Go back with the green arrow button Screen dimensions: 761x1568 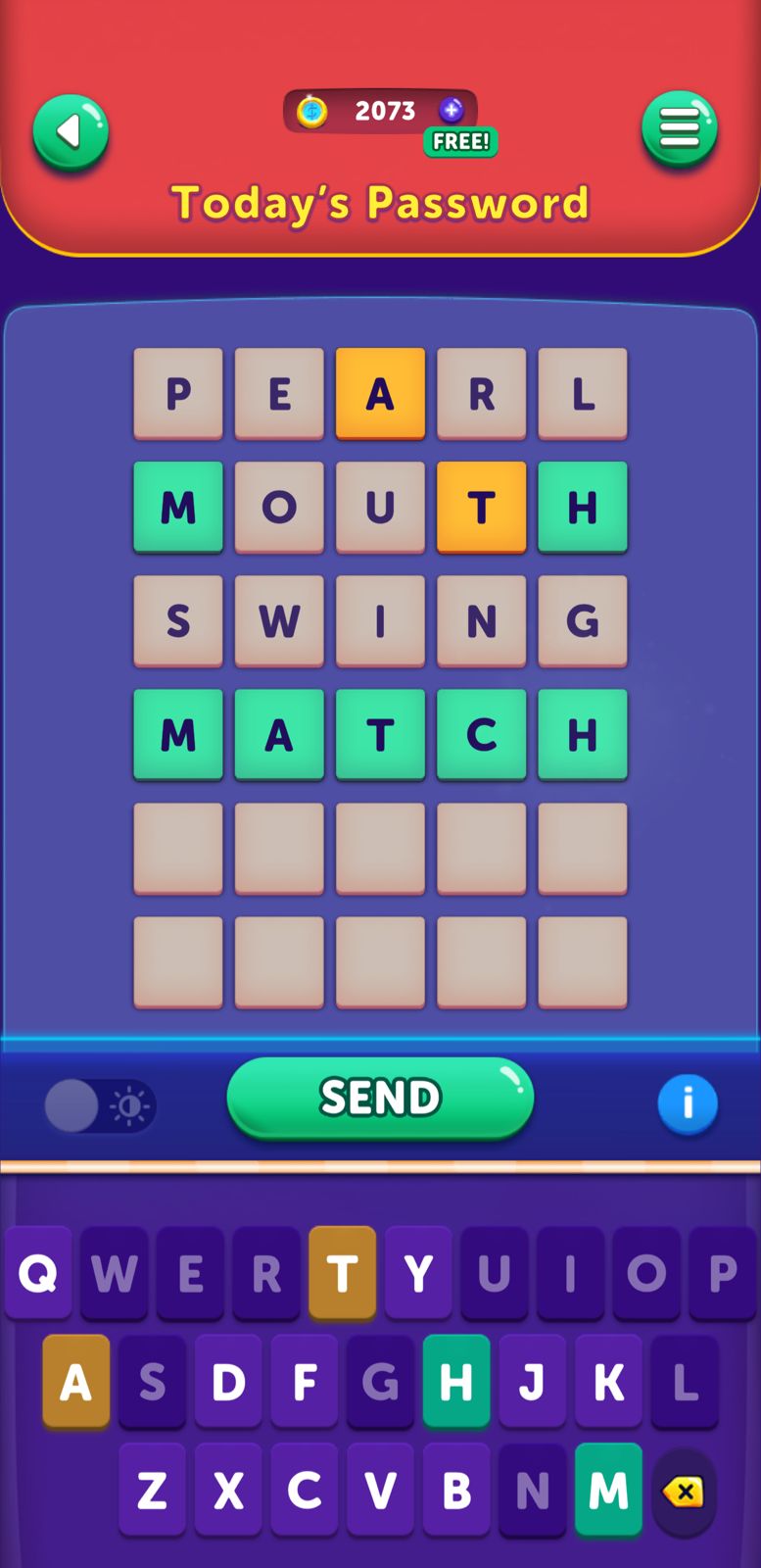click(x=71, y=132)
